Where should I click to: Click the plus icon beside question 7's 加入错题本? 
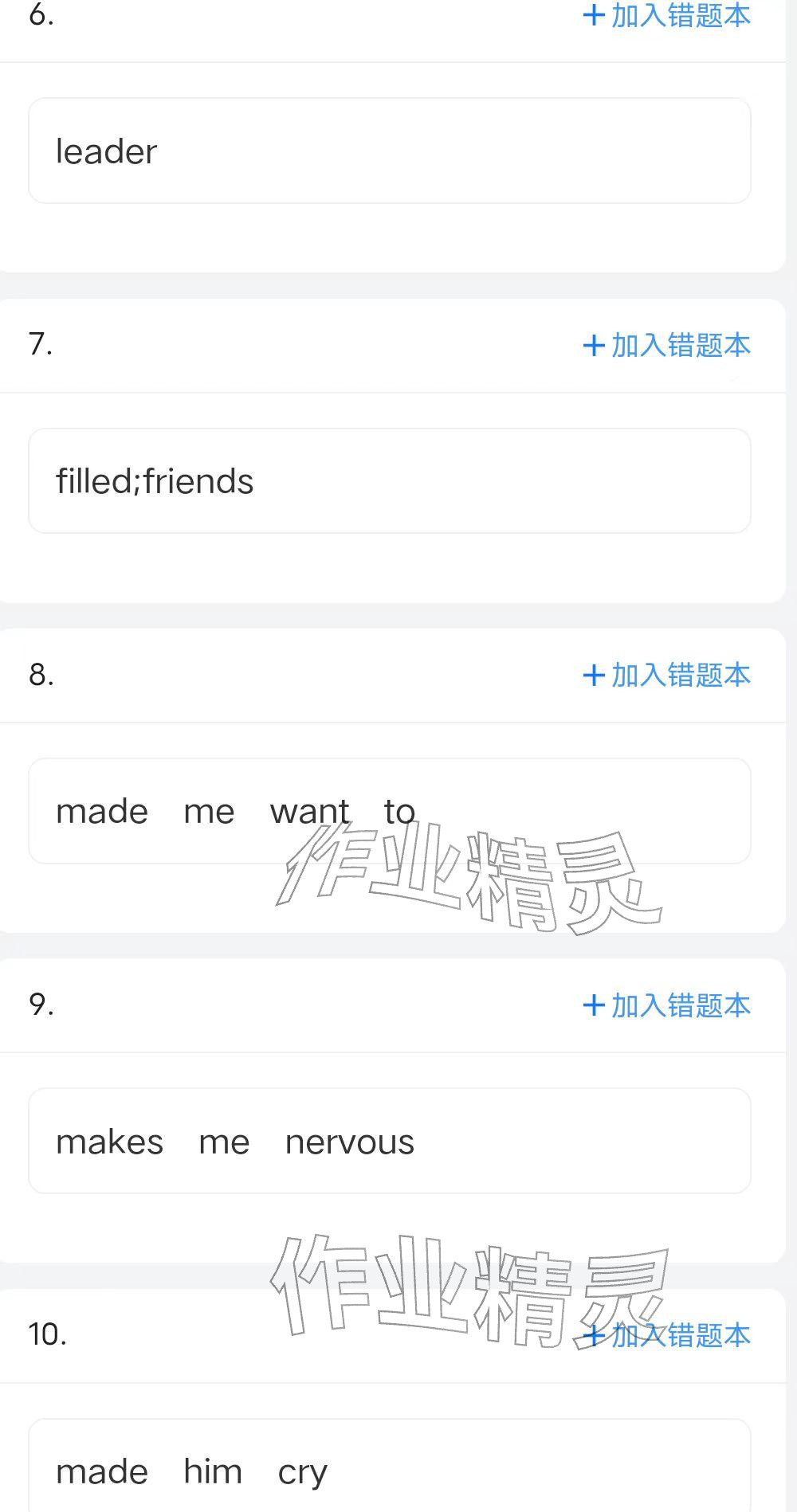tap(593, 346)
